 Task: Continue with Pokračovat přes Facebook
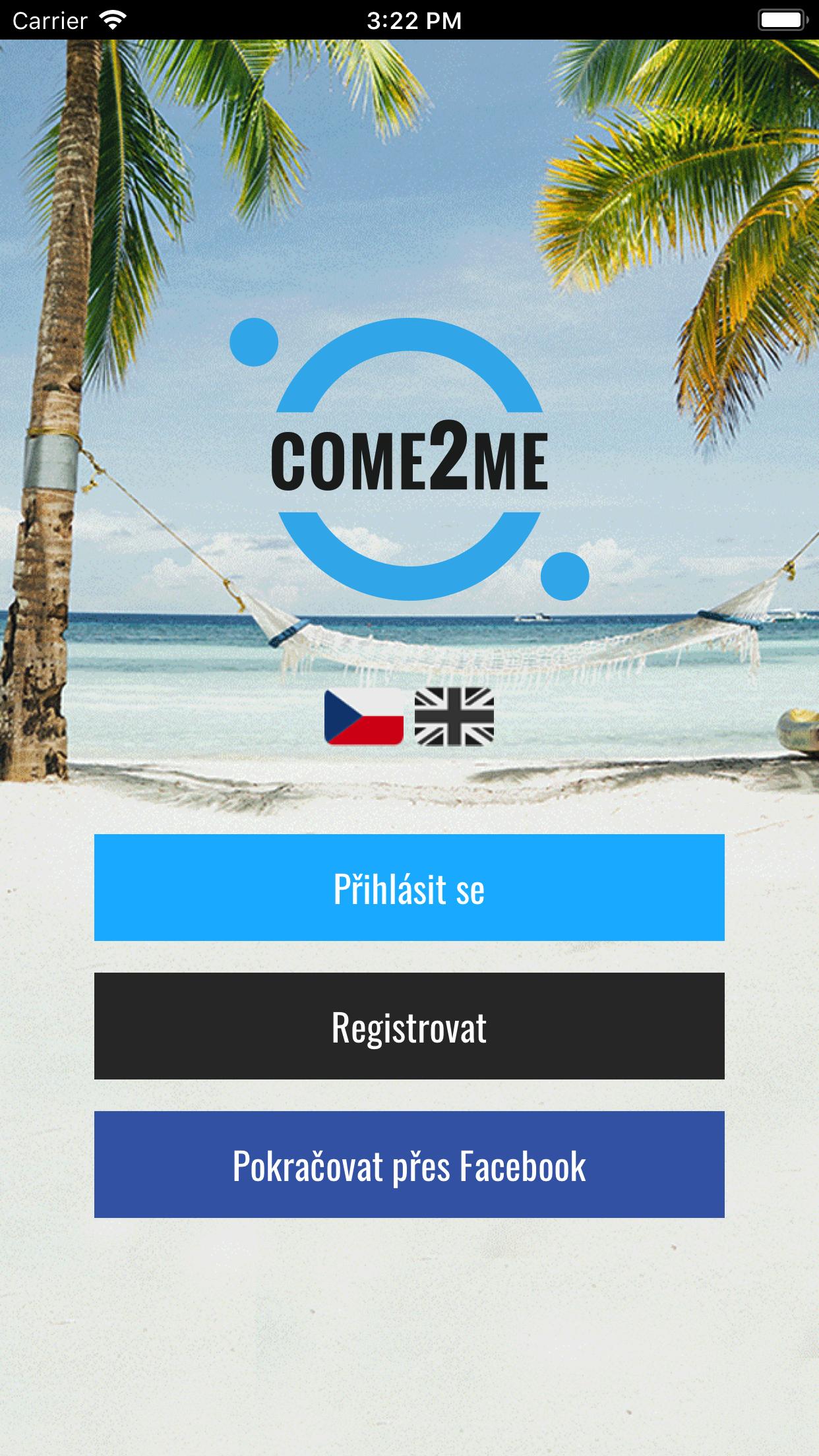pyautogui.click(x=409, y=1164)
